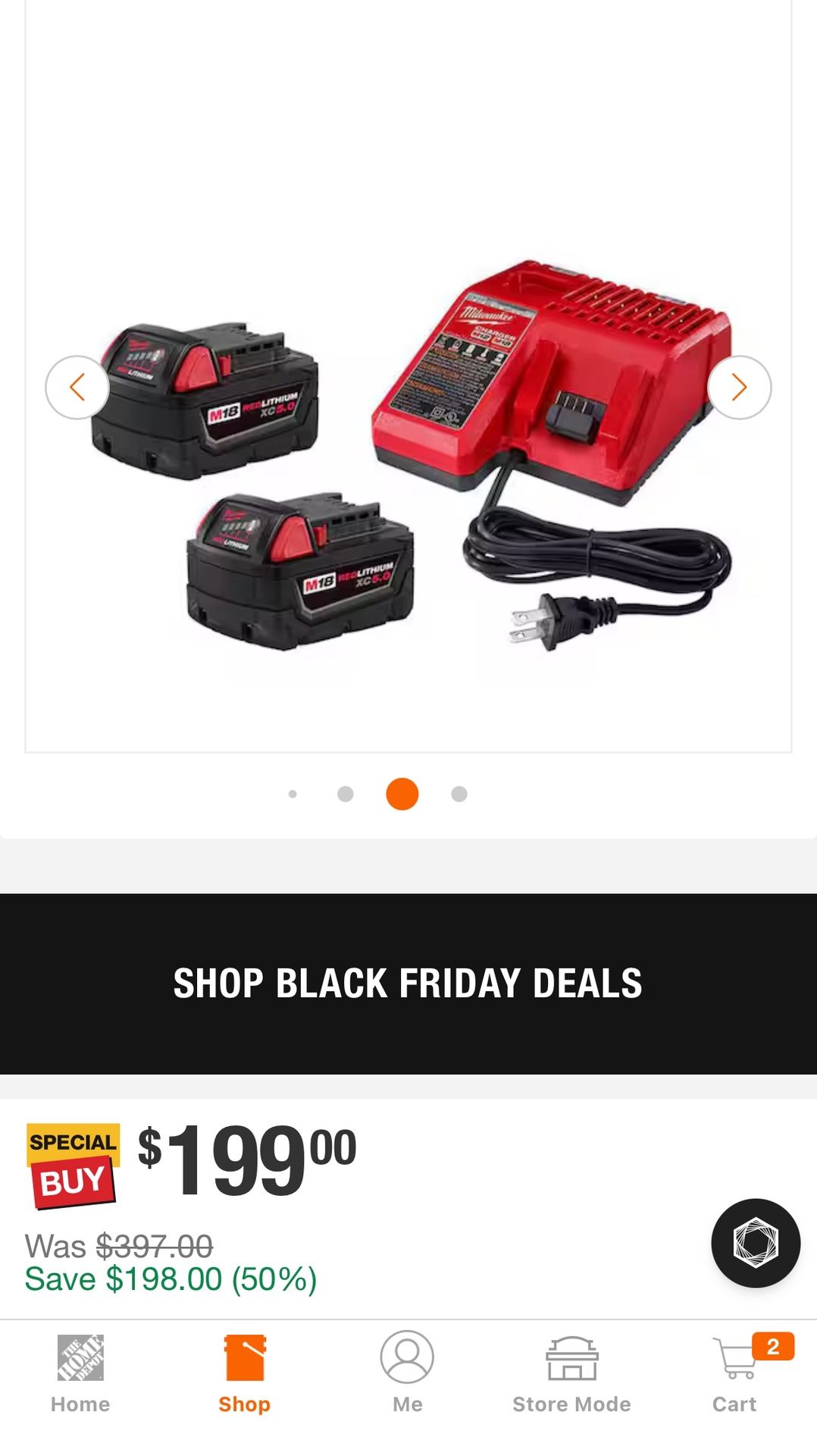Select the first carousel dot
The image size is (817, 1456).
[x=293, y=793]
